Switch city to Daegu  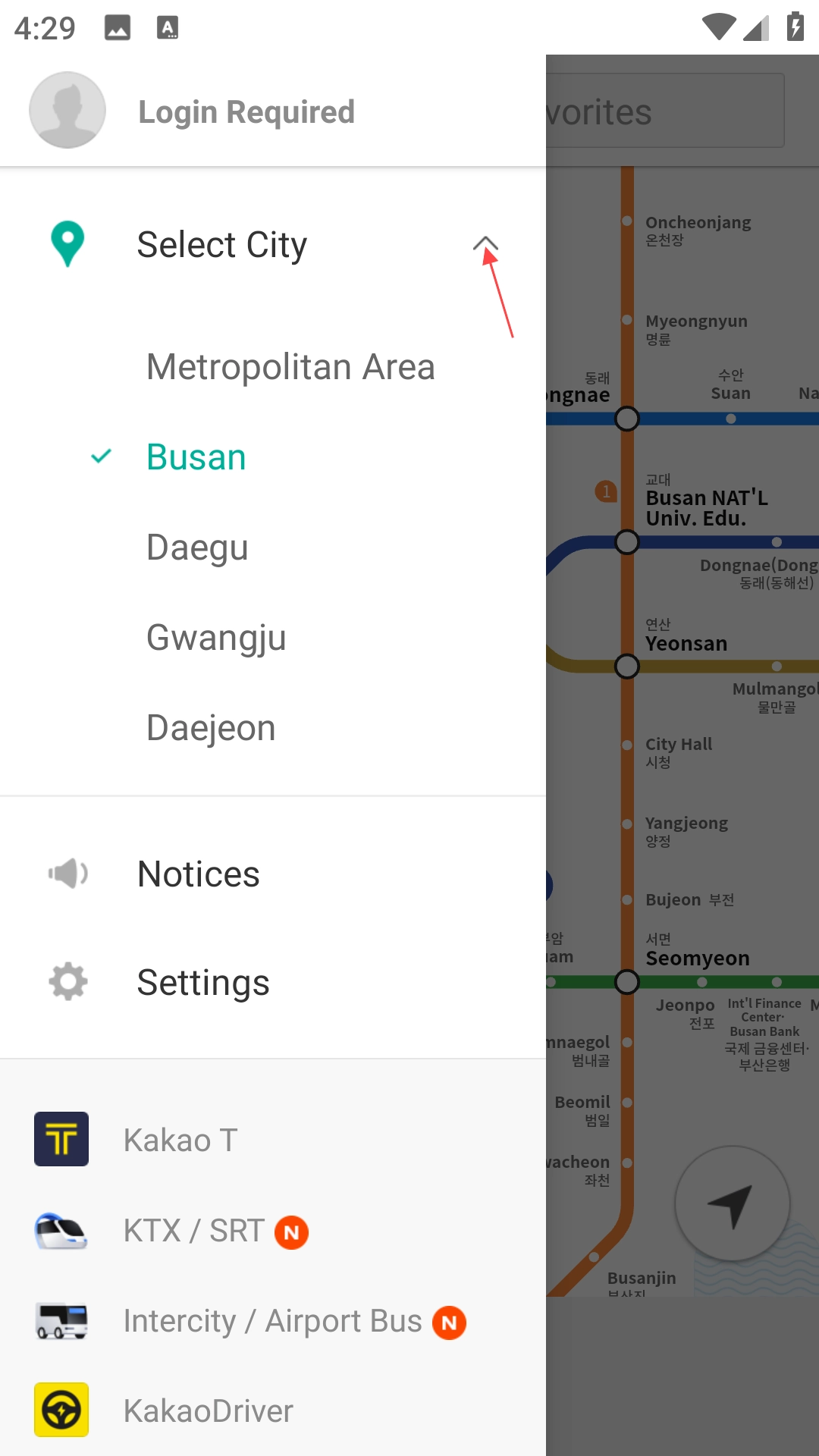coord(197,548)
